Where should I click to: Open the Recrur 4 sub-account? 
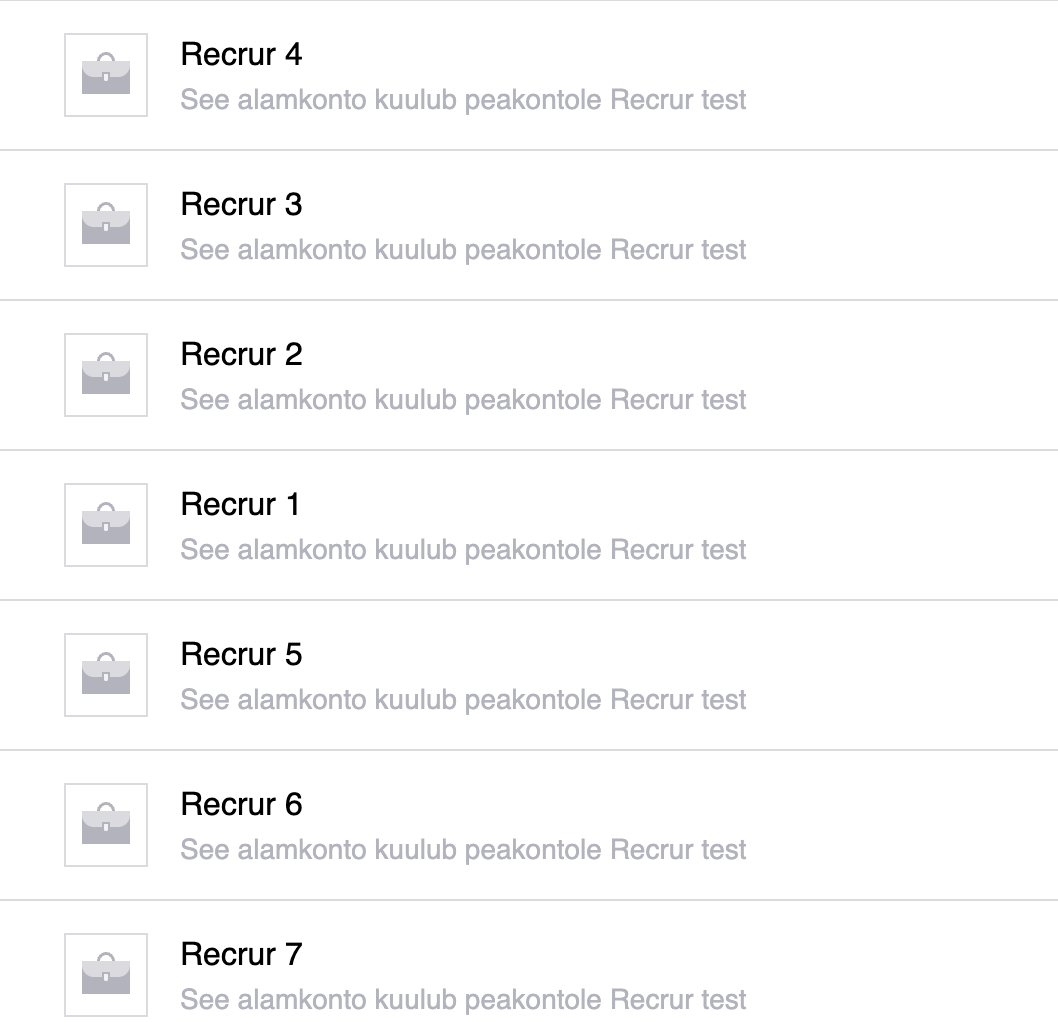241,55
